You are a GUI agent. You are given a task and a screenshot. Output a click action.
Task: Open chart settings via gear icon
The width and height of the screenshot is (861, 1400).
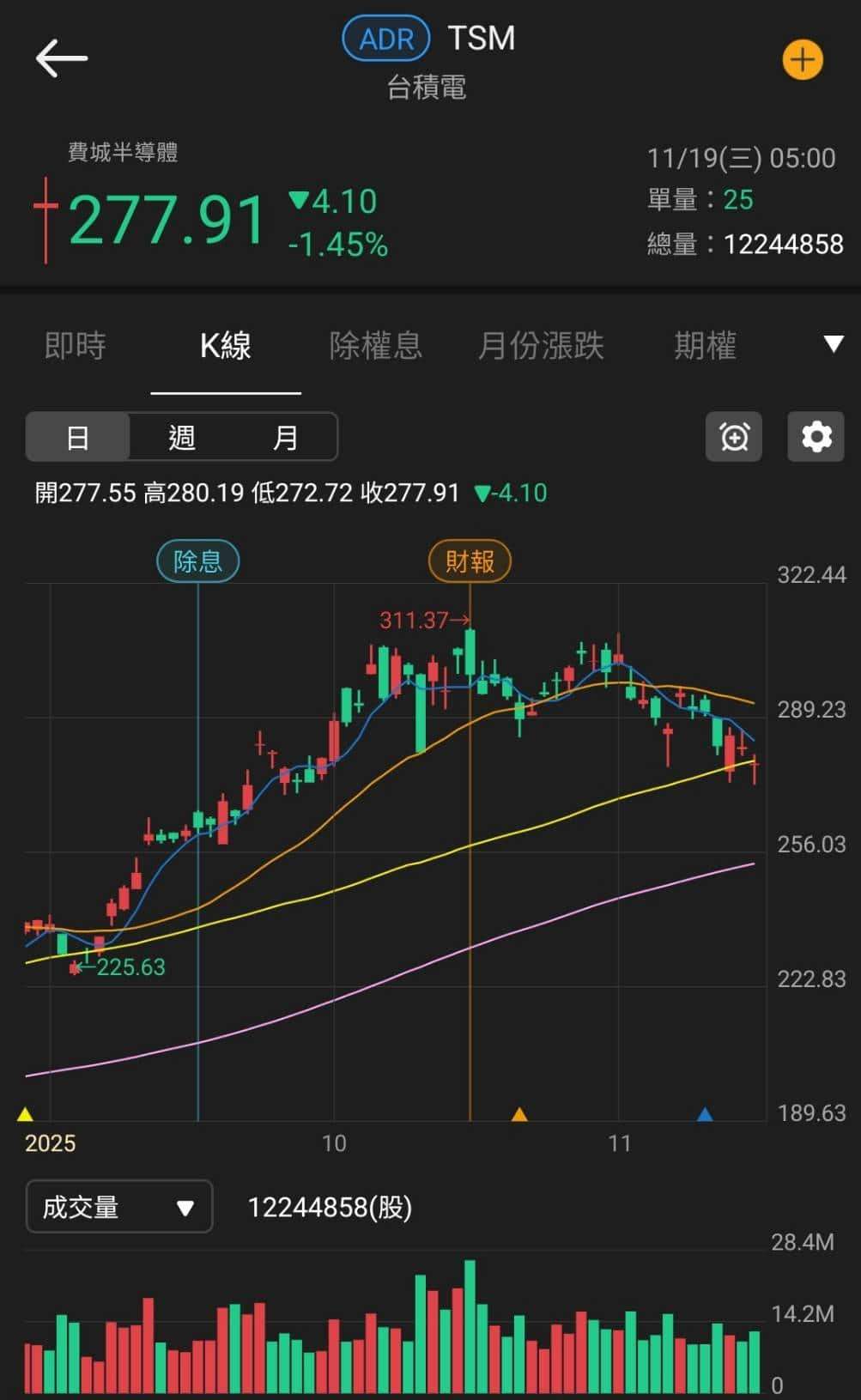tap(814, 437)
